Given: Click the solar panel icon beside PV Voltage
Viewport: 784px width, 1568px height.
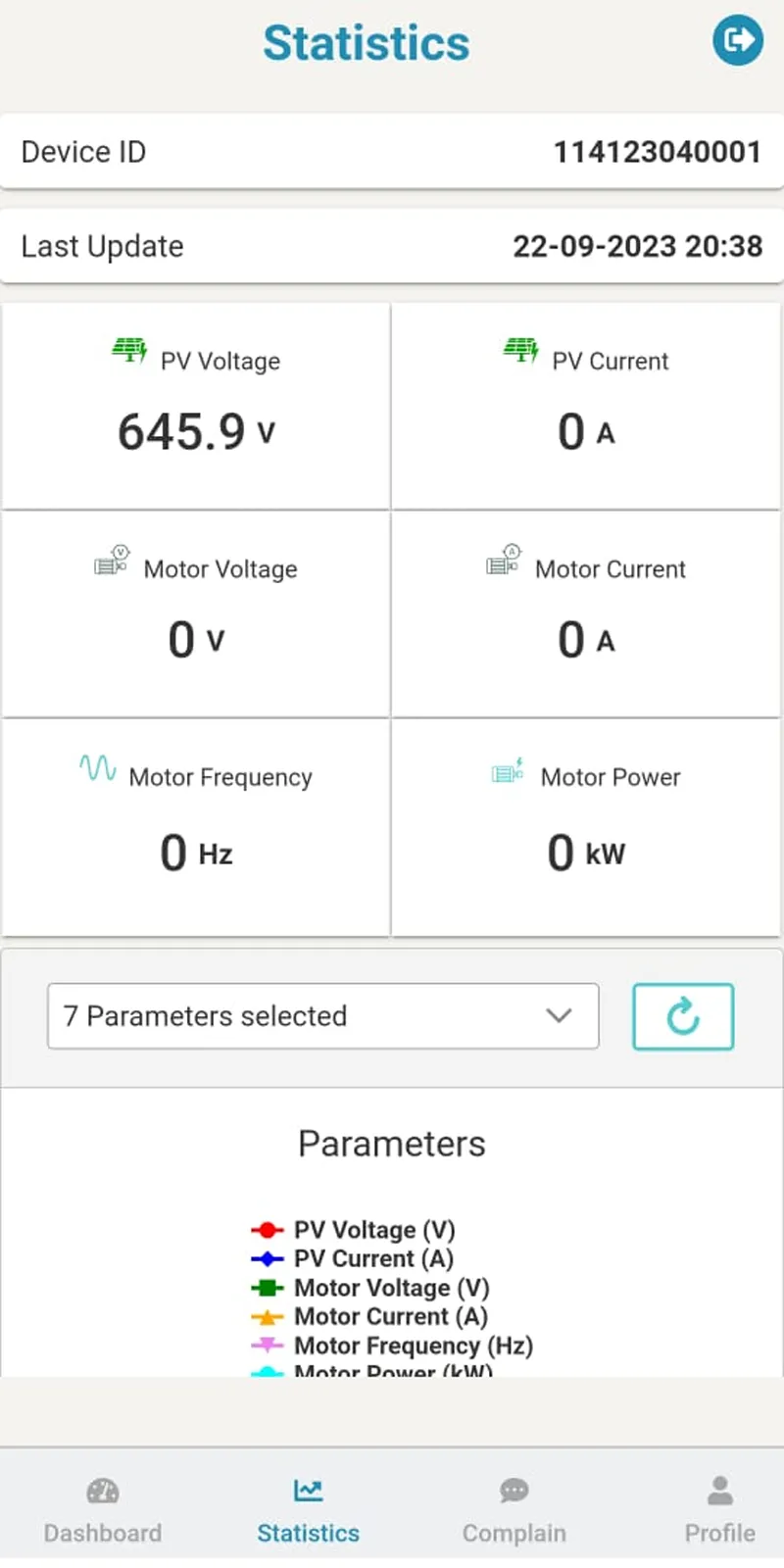Looking at the screenshot, I should coord(128,350).
